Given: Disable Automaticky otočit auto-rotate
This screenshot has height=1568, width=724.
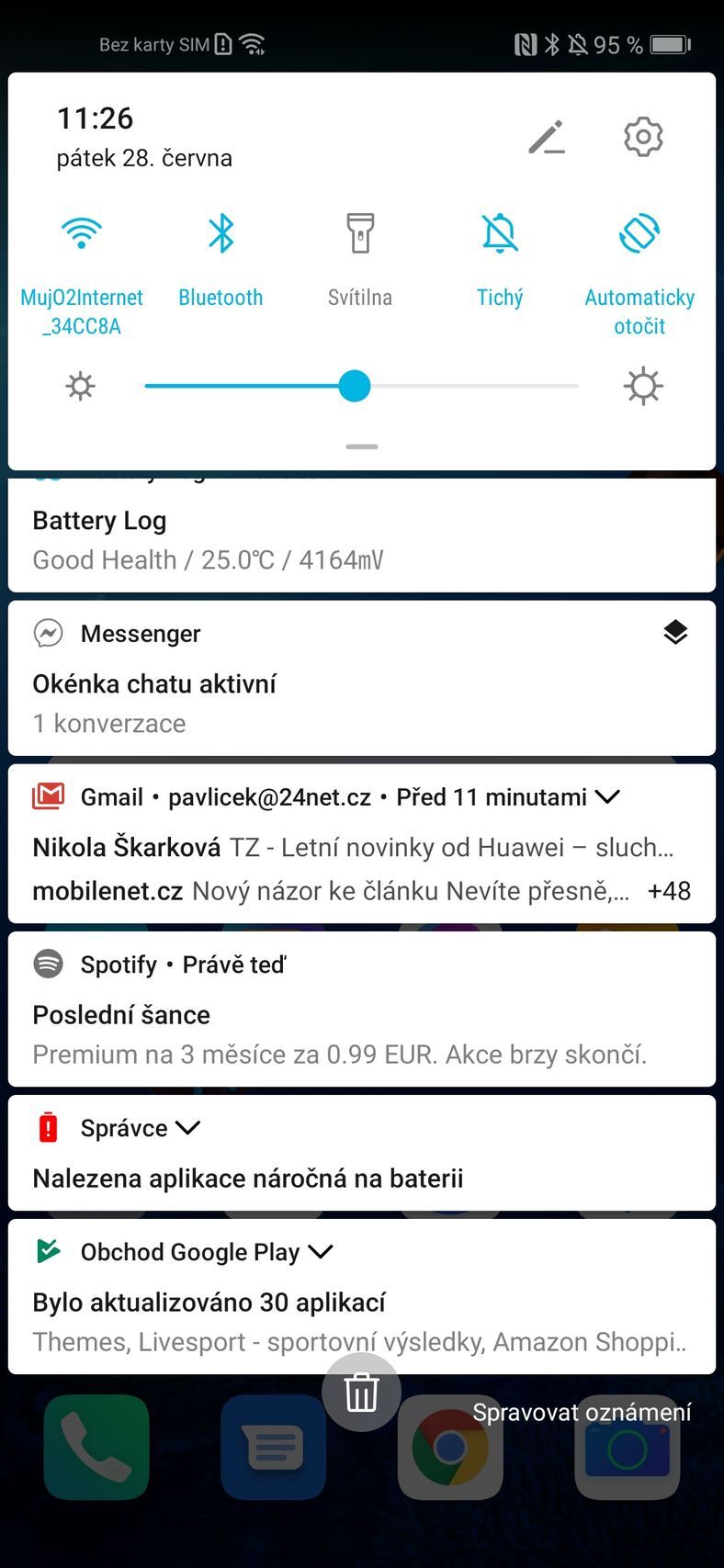Looking at the screenshot, I should click(x=639, y=233).
